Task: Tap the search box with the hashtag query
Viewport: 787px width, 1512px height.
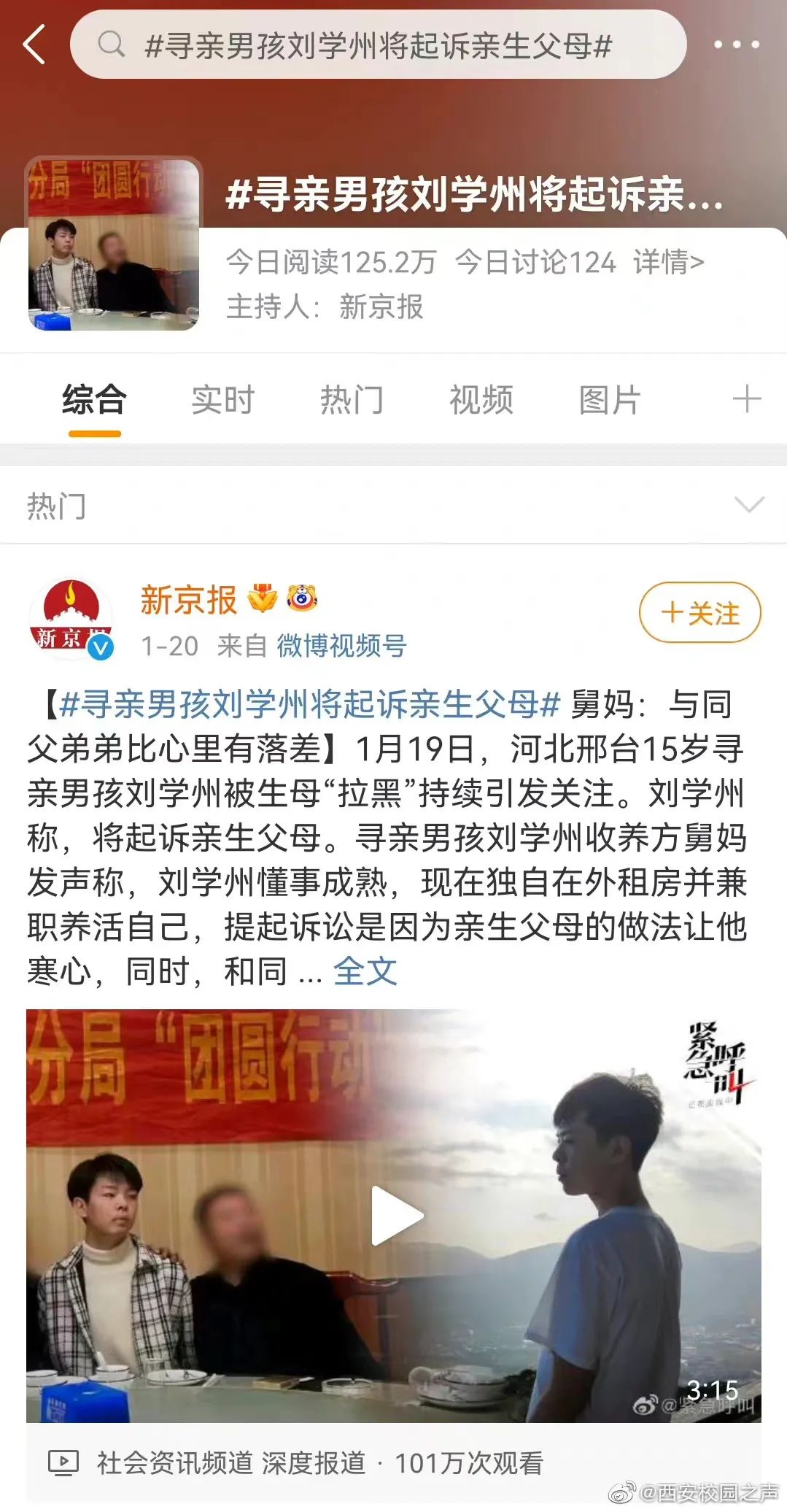Action: pyautogui.click(x=378, y=45)
